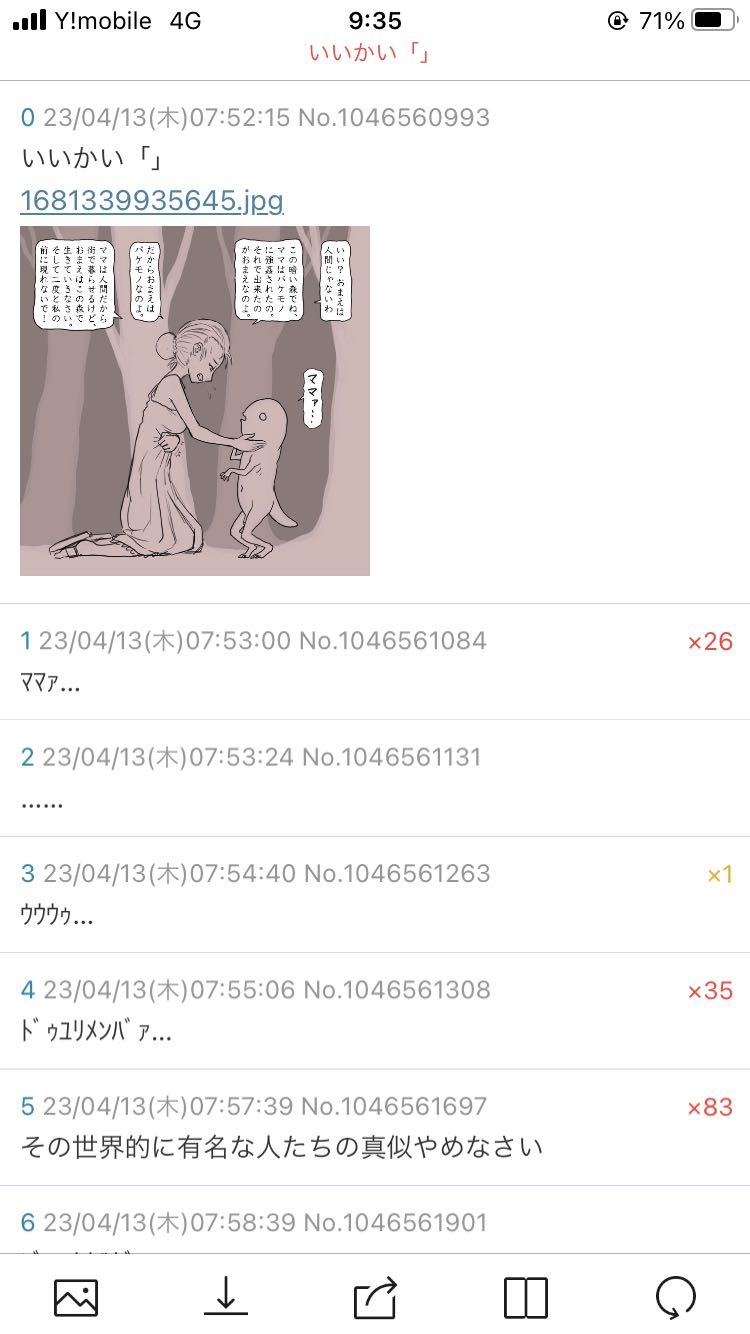Screen dimensions: 750x1334
Task: Tap the ×26 count on reply 1
Action: (710, 641)
